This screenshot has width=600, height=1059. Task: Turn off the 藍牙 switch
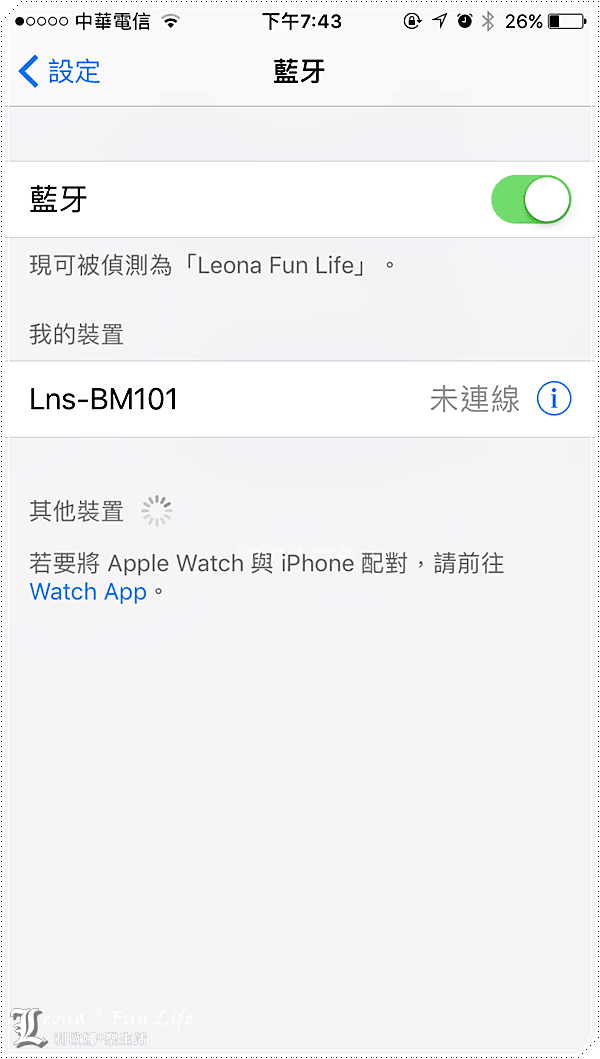click(530, 200)
